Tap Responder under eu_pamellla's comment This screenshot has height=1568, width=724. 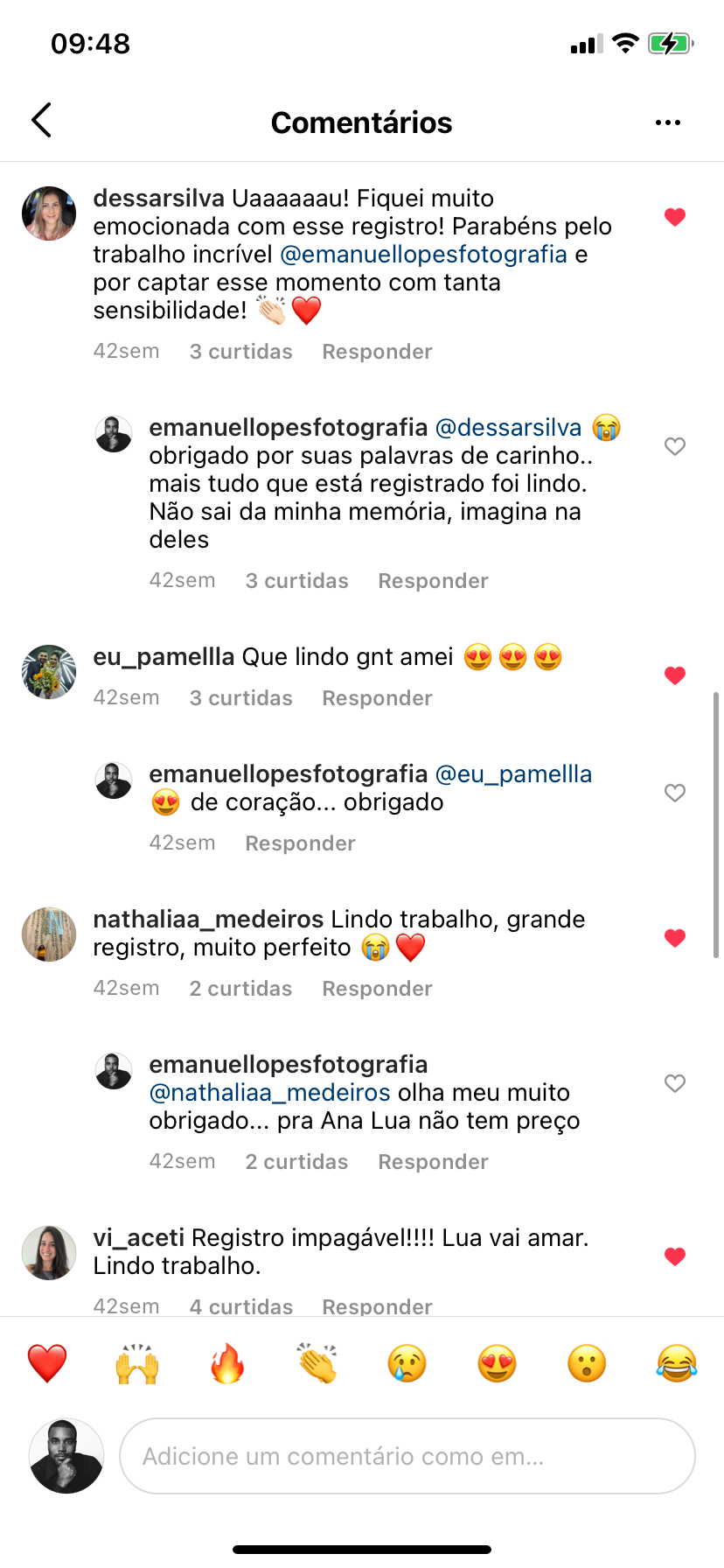click(x=377, y=698)
